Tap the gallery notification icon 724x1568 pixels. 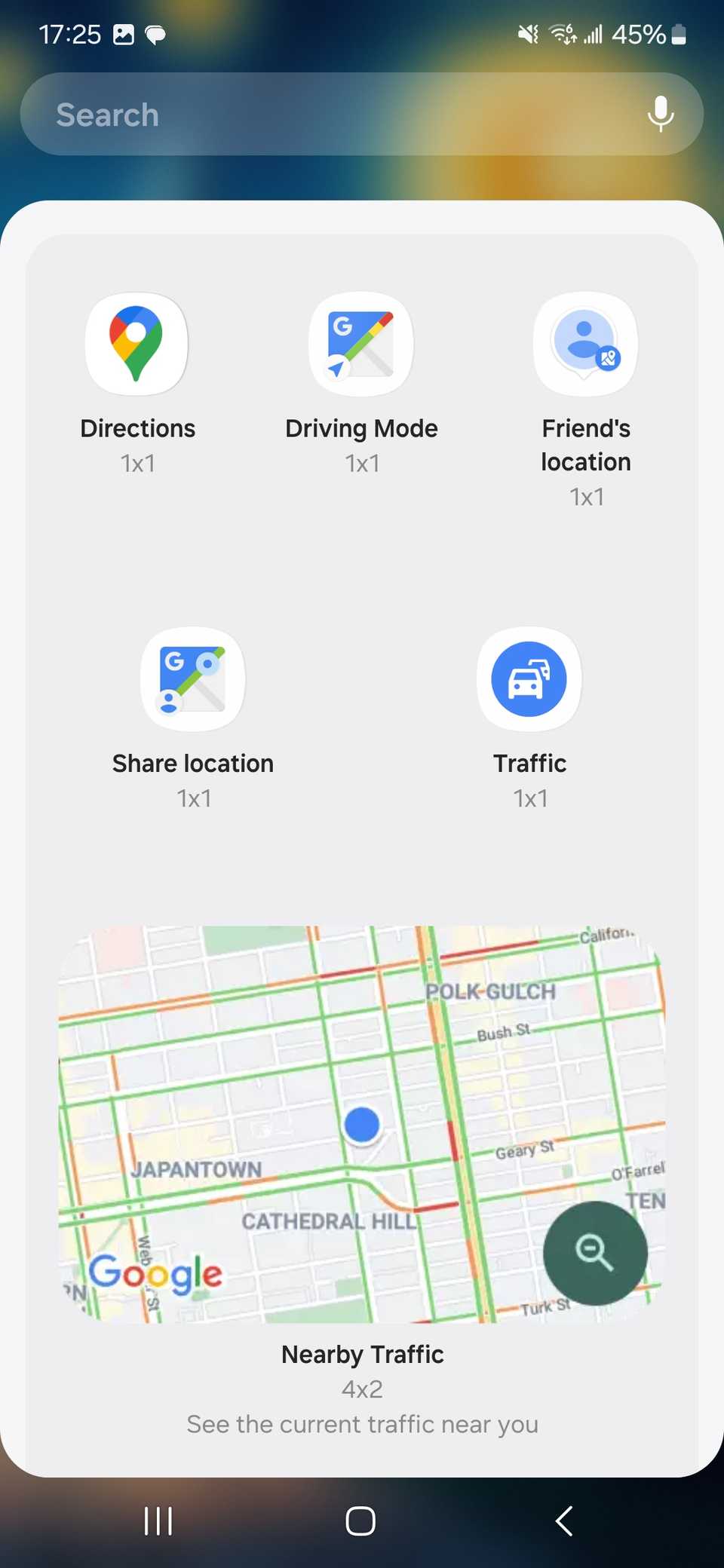pos(123,34)
